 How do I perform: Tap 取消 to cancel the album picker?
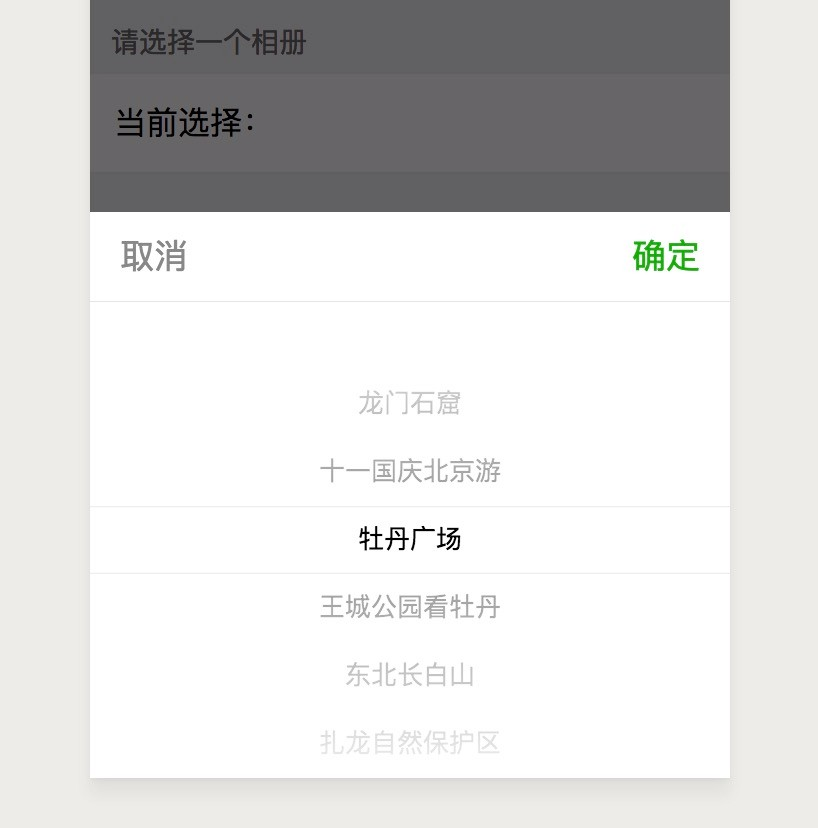pos(154,257)
